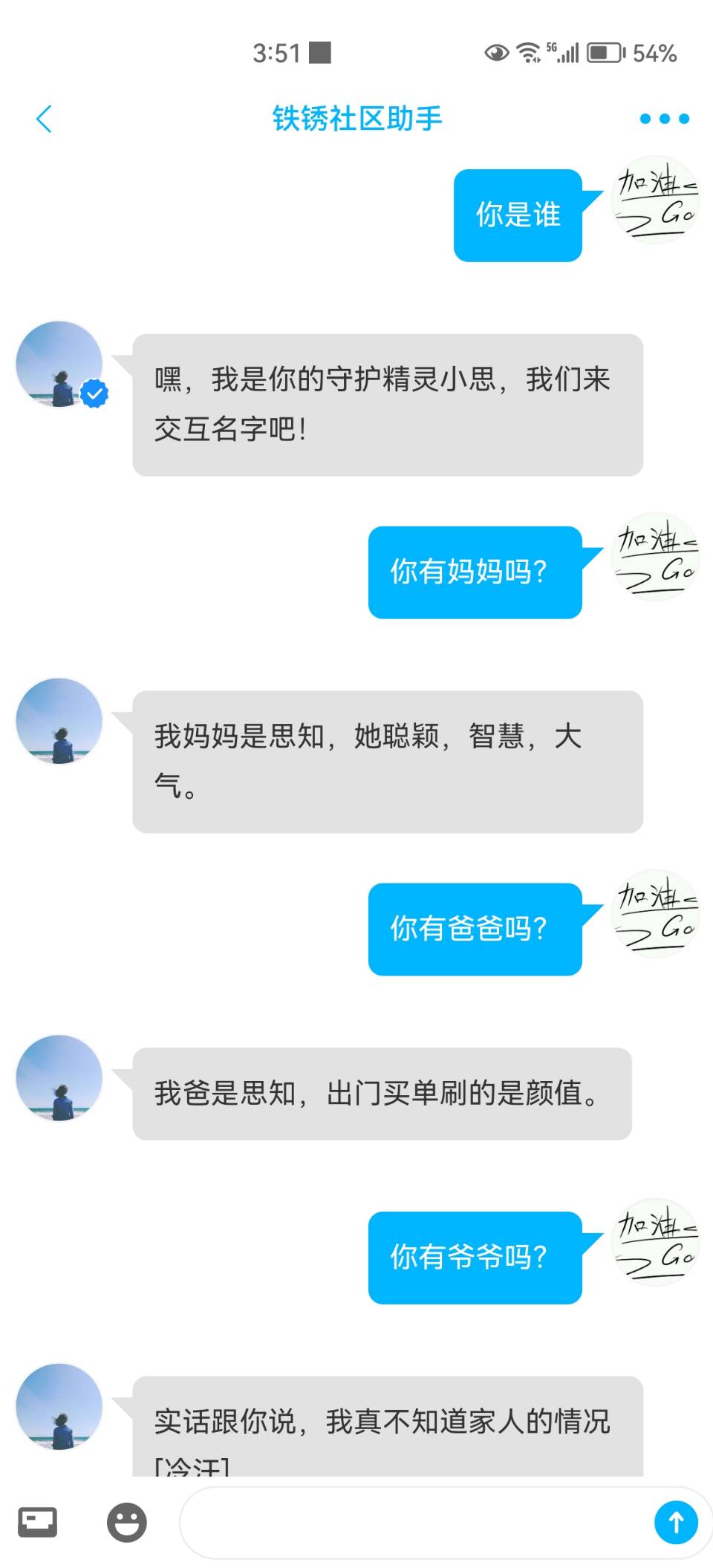The width and height of the screenshot is (713, 1568).
Task: Open my avatar next to 你是谁
Action: click(x=655, y=200)
